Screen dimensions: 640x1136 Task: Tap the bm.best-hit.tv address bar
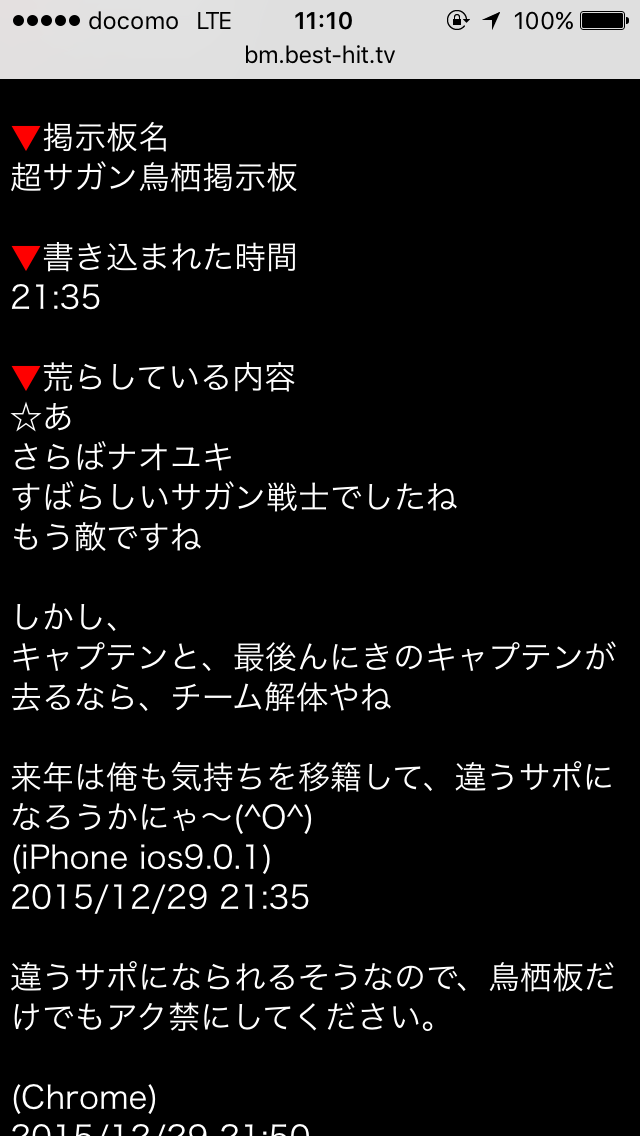point(320,56)
